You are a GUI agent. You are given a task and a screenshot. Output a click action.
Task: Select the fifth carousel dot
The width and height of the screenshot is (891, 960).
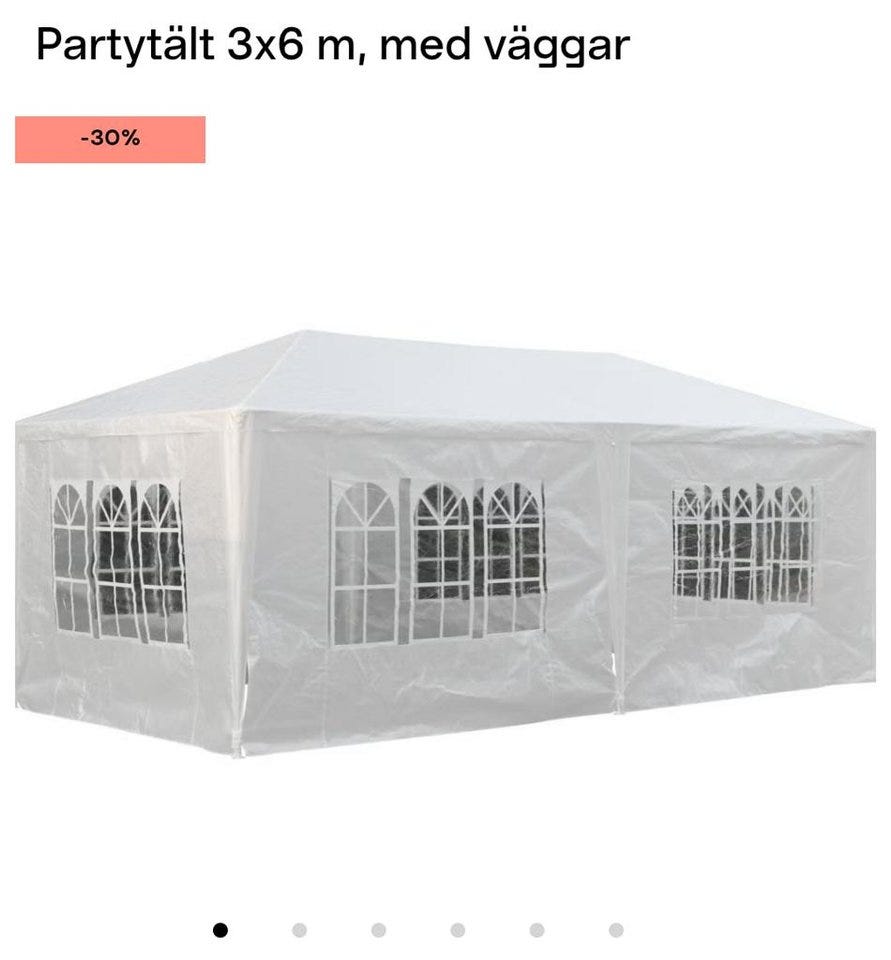point(539,929)
